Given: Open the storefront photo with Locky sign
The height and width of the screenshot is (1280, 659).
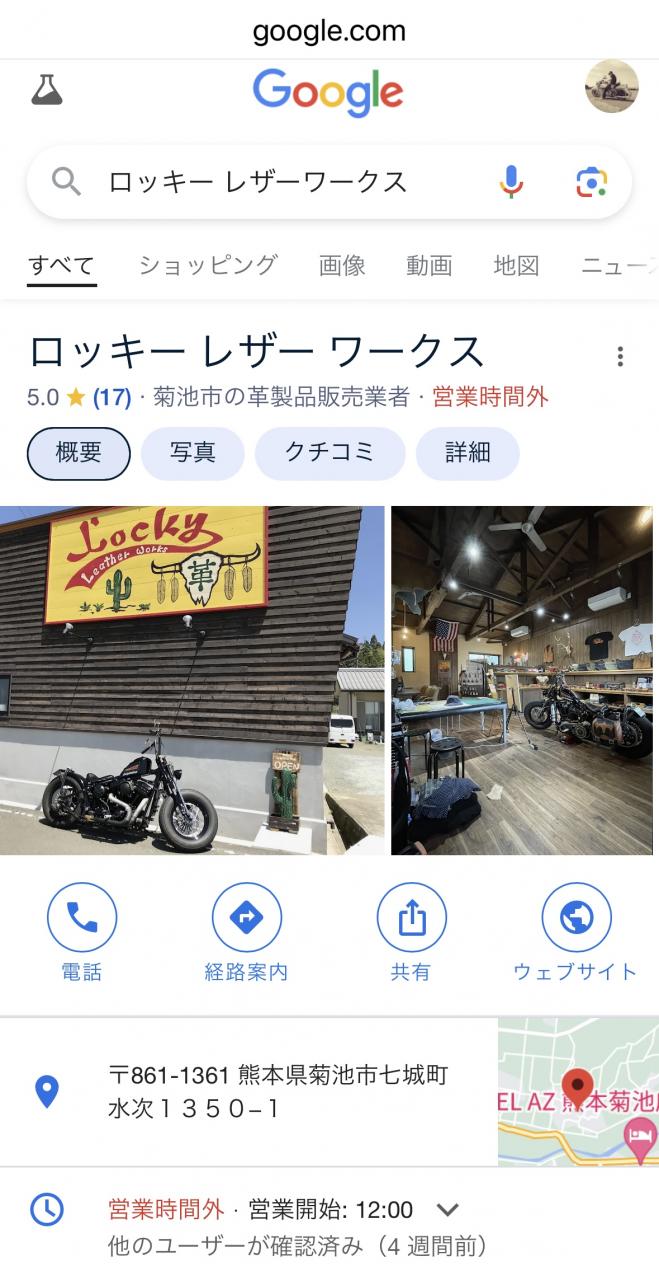Looking at the screenshot, I should pos(191,680).
